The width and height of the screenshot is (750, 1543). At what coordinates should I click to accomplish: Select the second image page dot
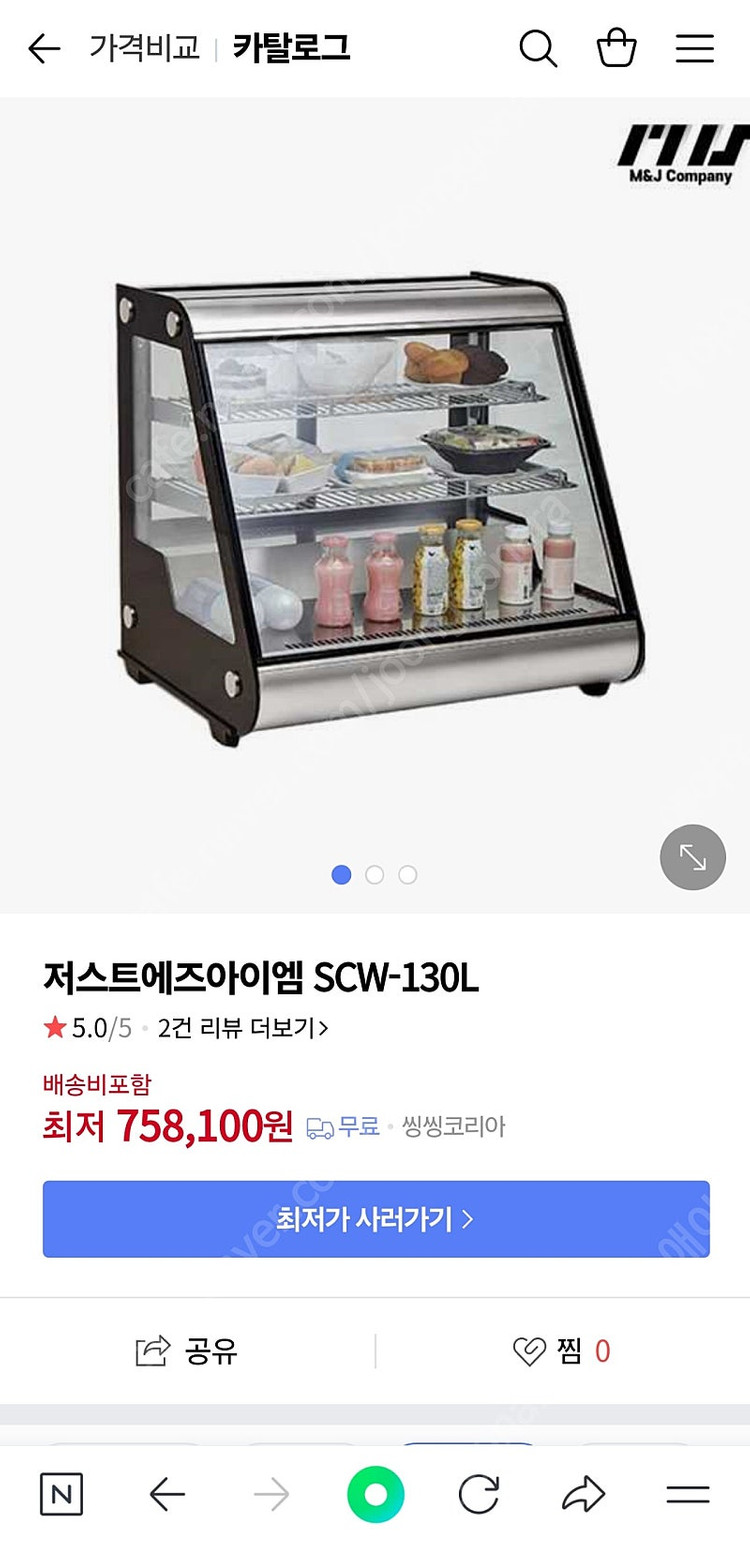coord(374,875)
